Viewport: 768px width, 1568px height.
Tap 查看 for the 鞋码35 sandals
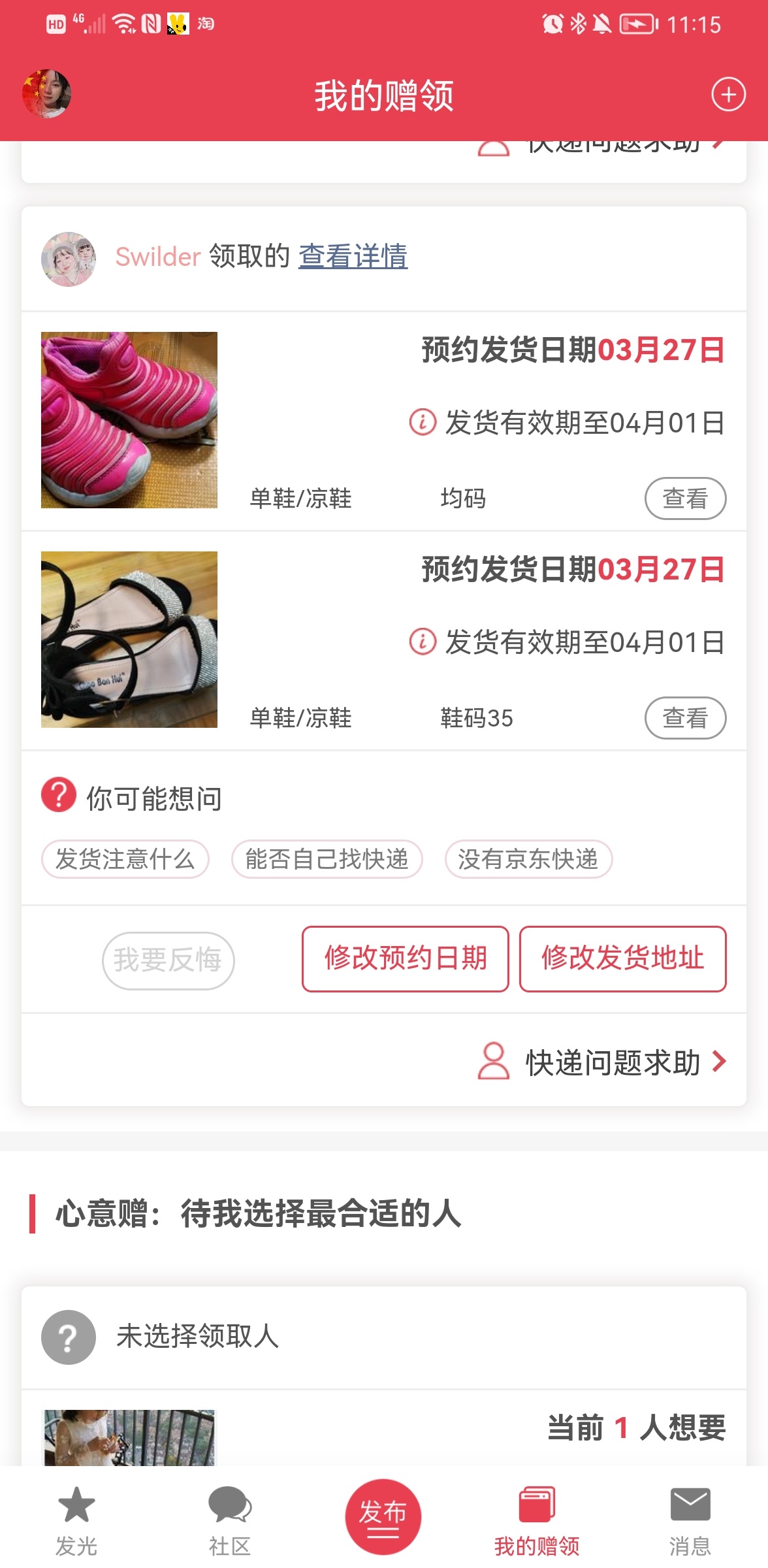tap(685, 718)
